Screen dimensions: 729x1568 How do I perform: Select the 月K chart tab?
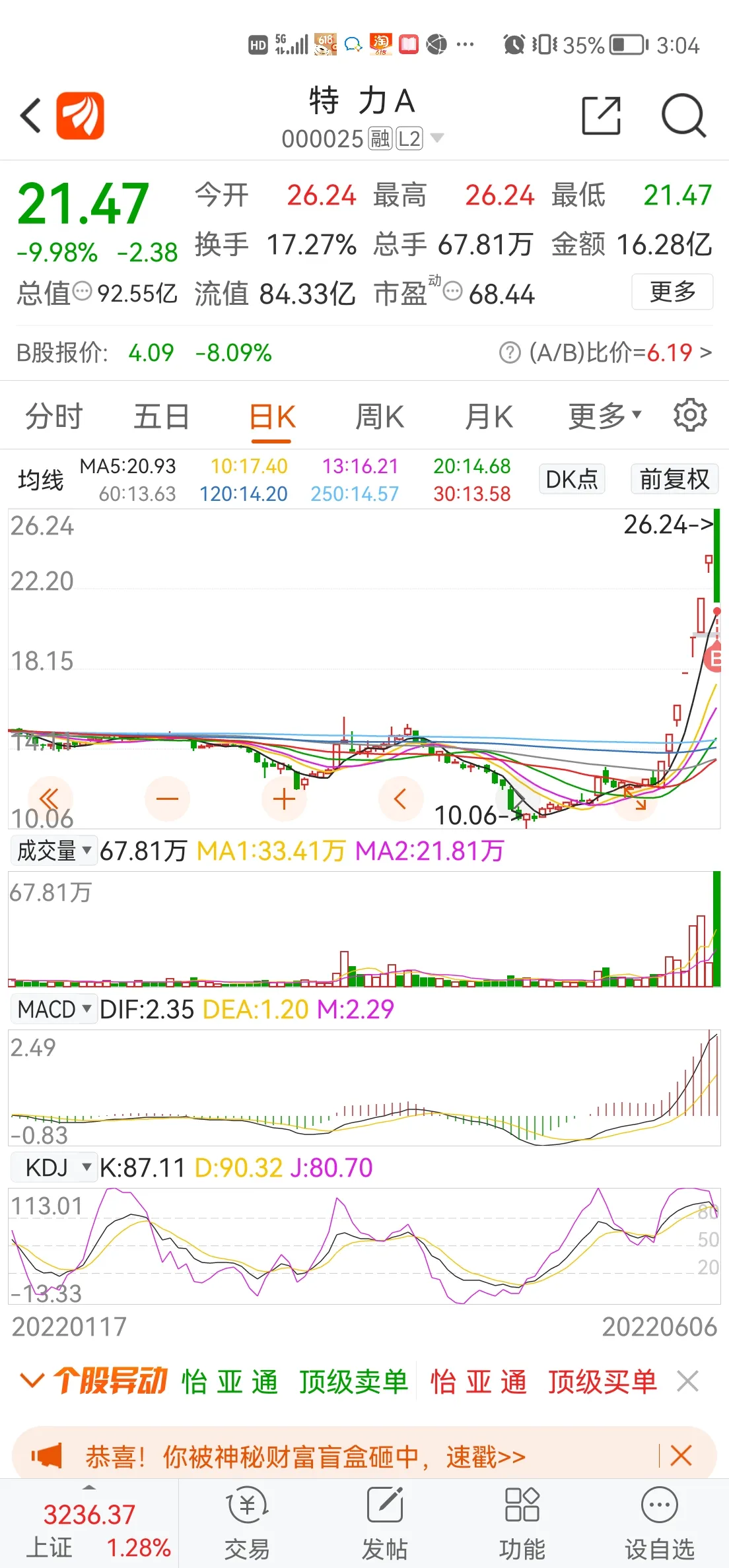pos(489,417)
